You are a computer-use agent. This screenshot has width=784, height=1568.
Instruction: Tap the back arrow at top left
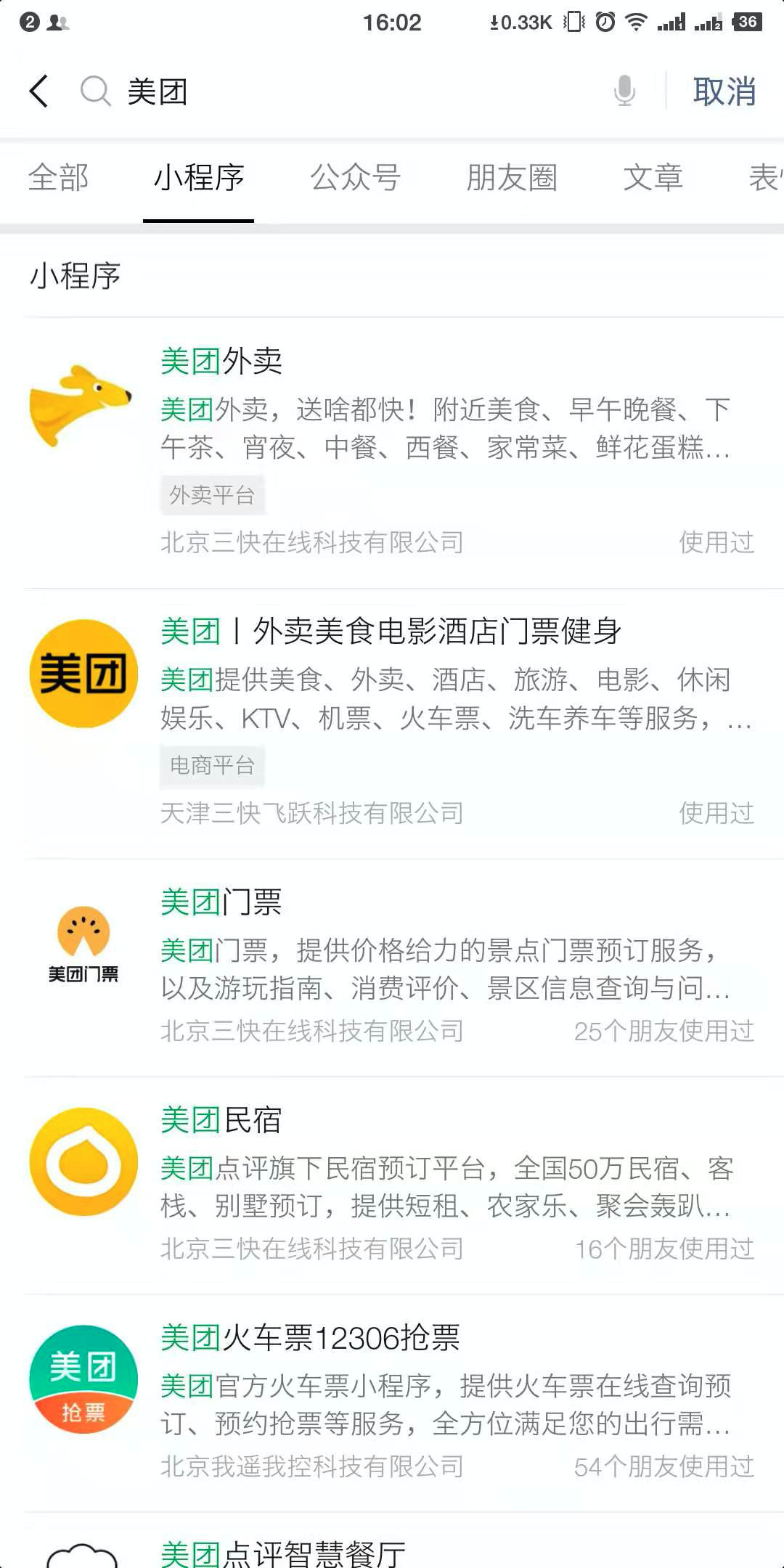[38, 92]
